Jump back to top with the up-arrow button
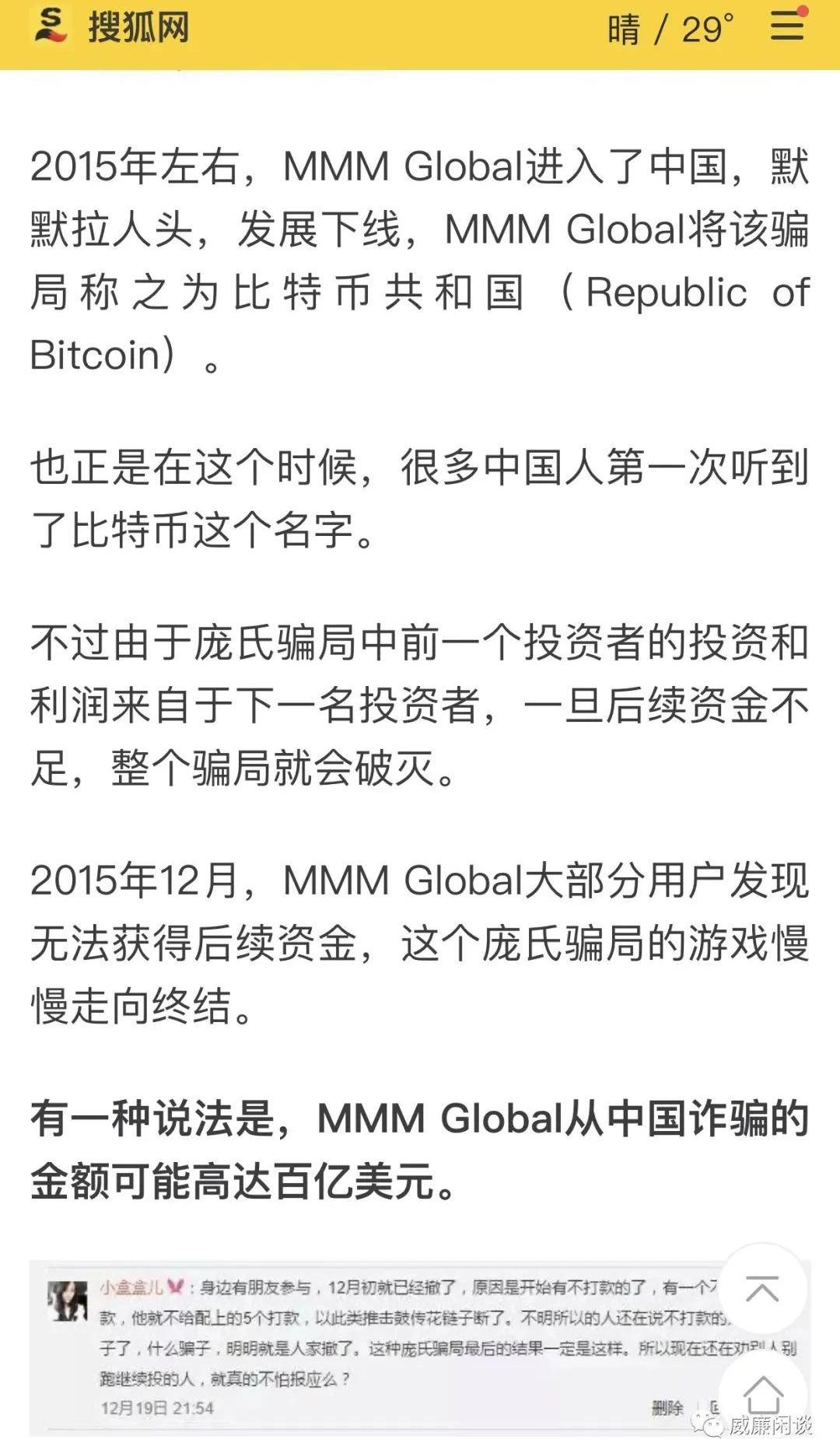Viewport: 840px width, 1439px height. 761,1290
